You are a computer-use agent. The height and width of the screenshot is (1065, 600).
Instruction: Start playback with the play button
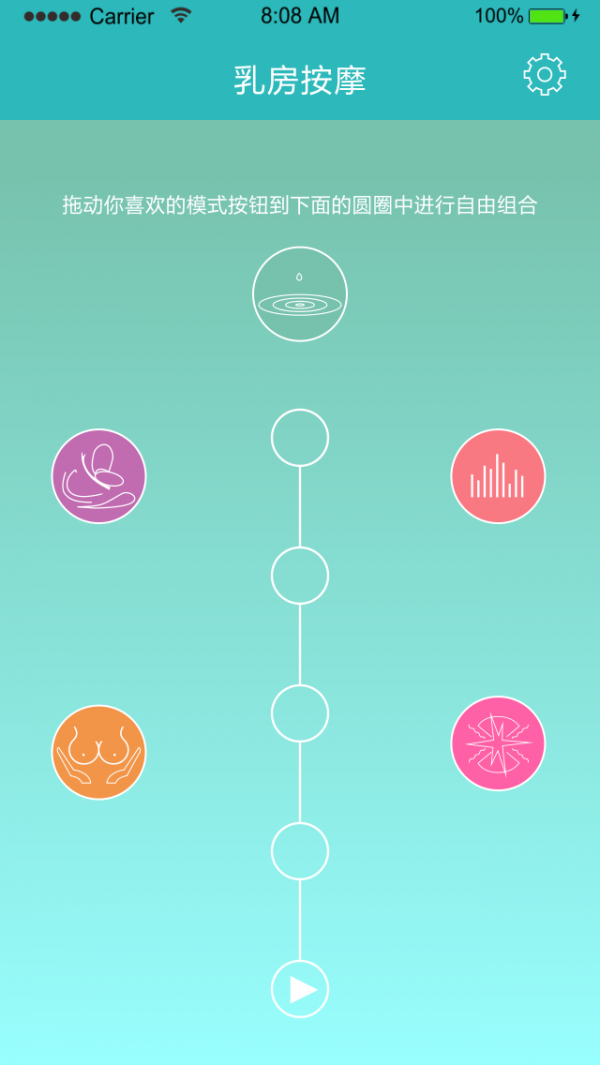pos(300,989)
